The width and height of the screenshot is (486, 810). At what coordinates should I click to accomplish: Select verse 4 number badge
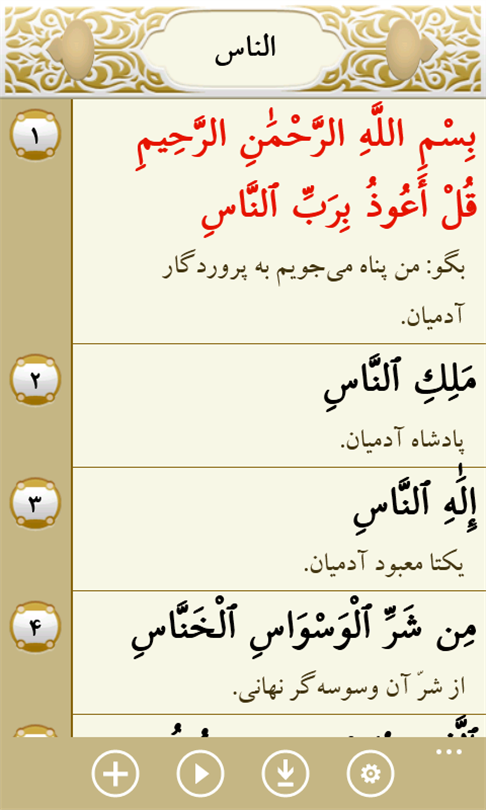pos(35,627)
